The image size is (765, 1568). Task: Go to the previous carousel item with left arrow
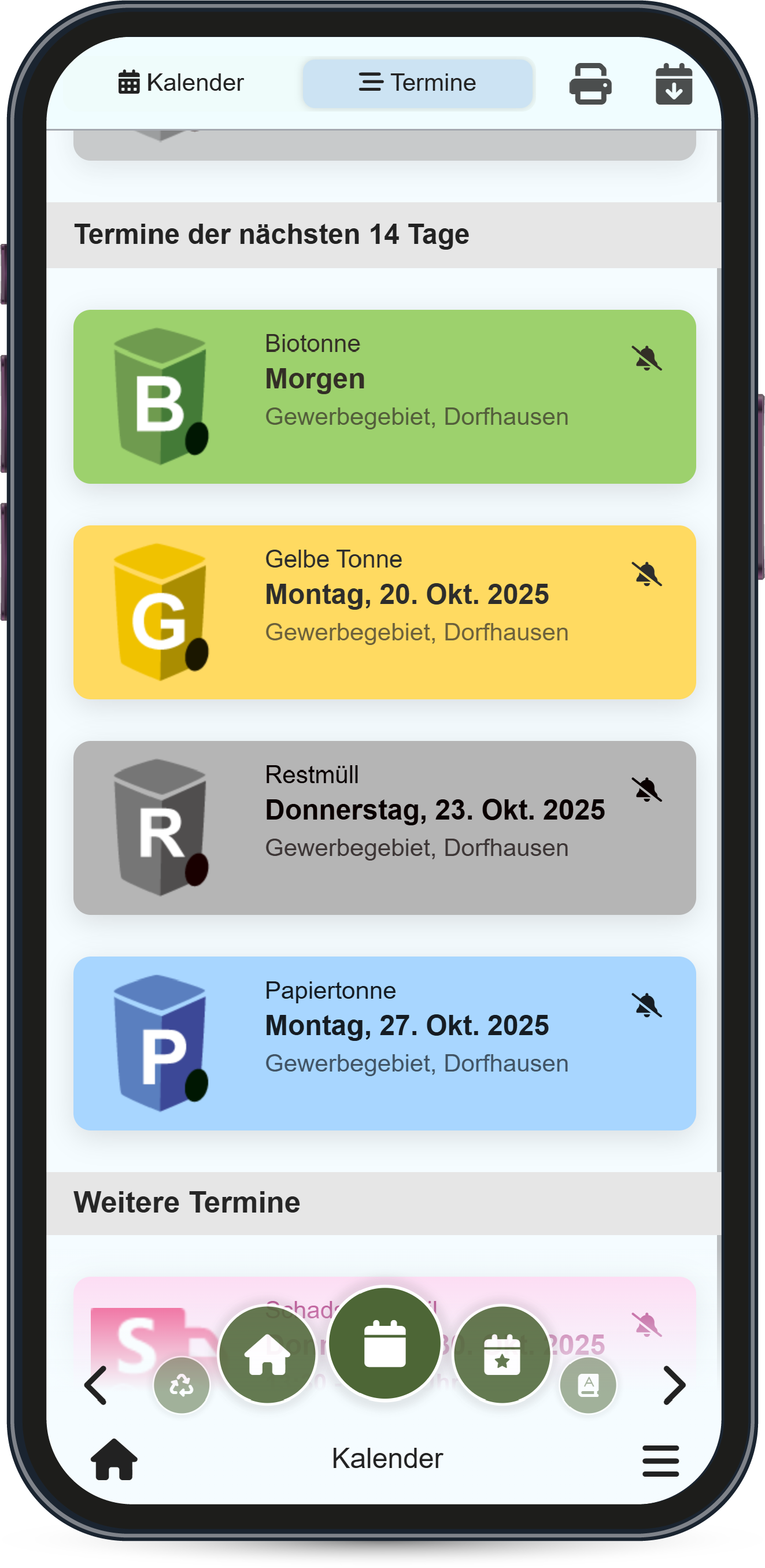click(x=95, y=1385)
